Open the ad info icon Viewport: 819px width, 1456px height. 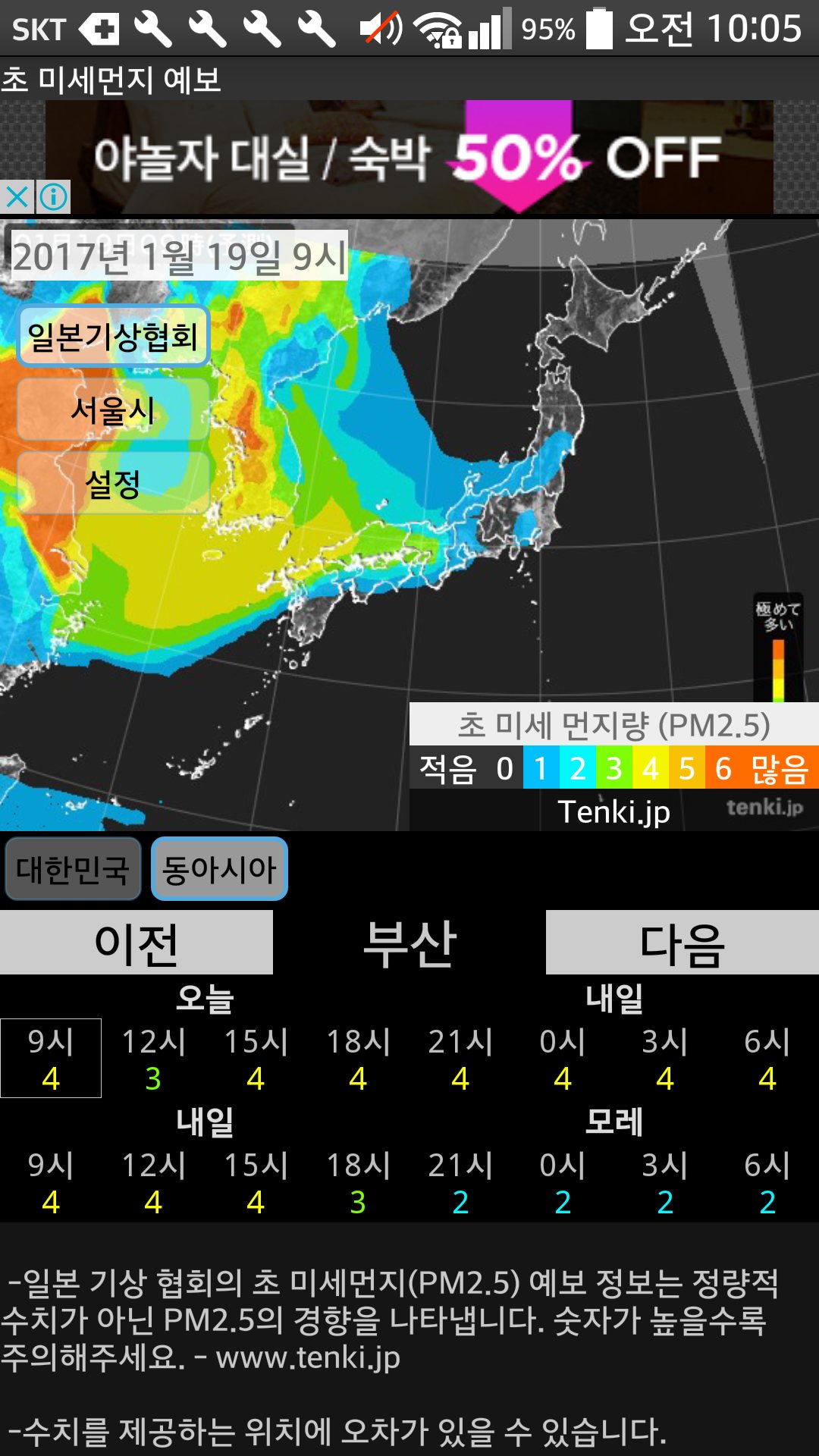click(x=53, y=197)
